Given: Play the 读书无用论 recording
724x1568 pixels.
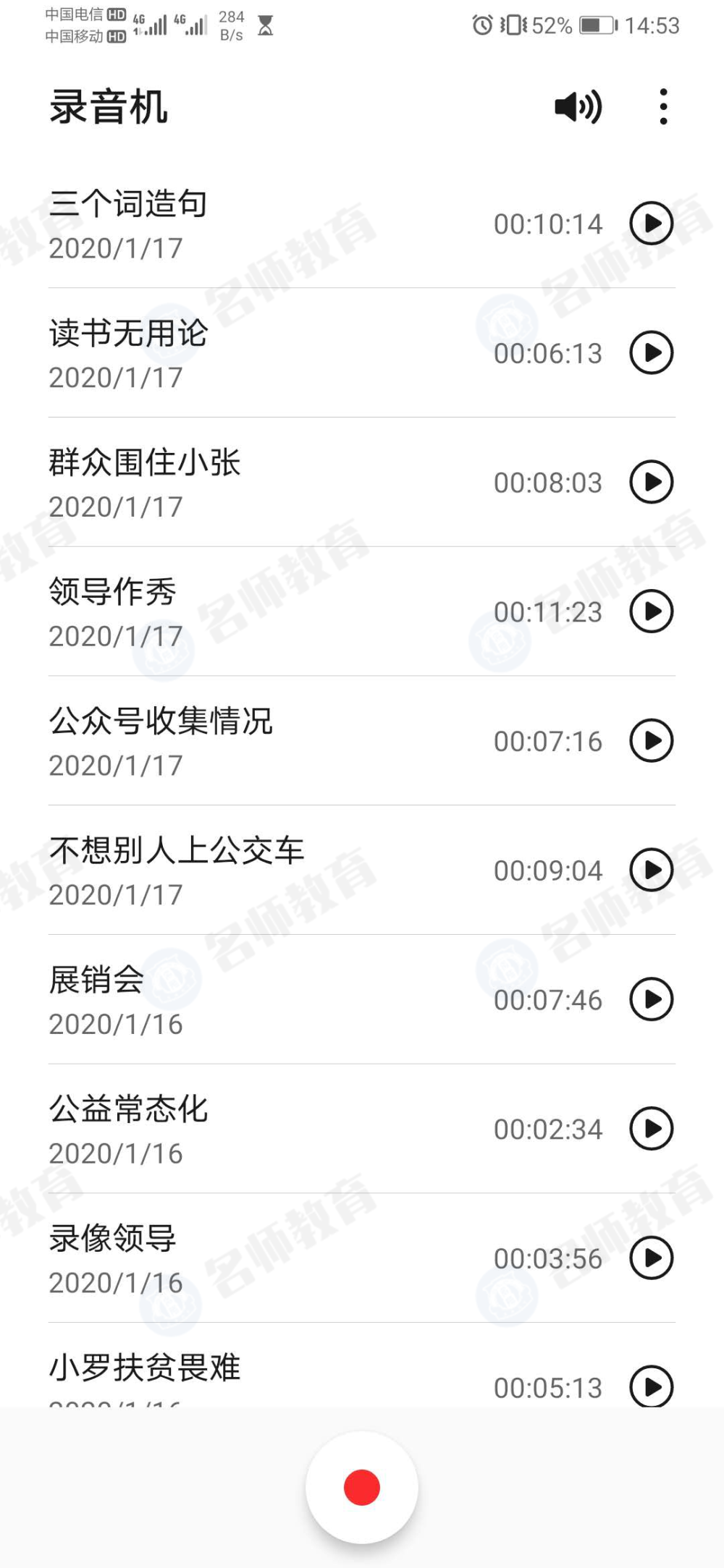Looking at the screenshot, I should (651, 353).
